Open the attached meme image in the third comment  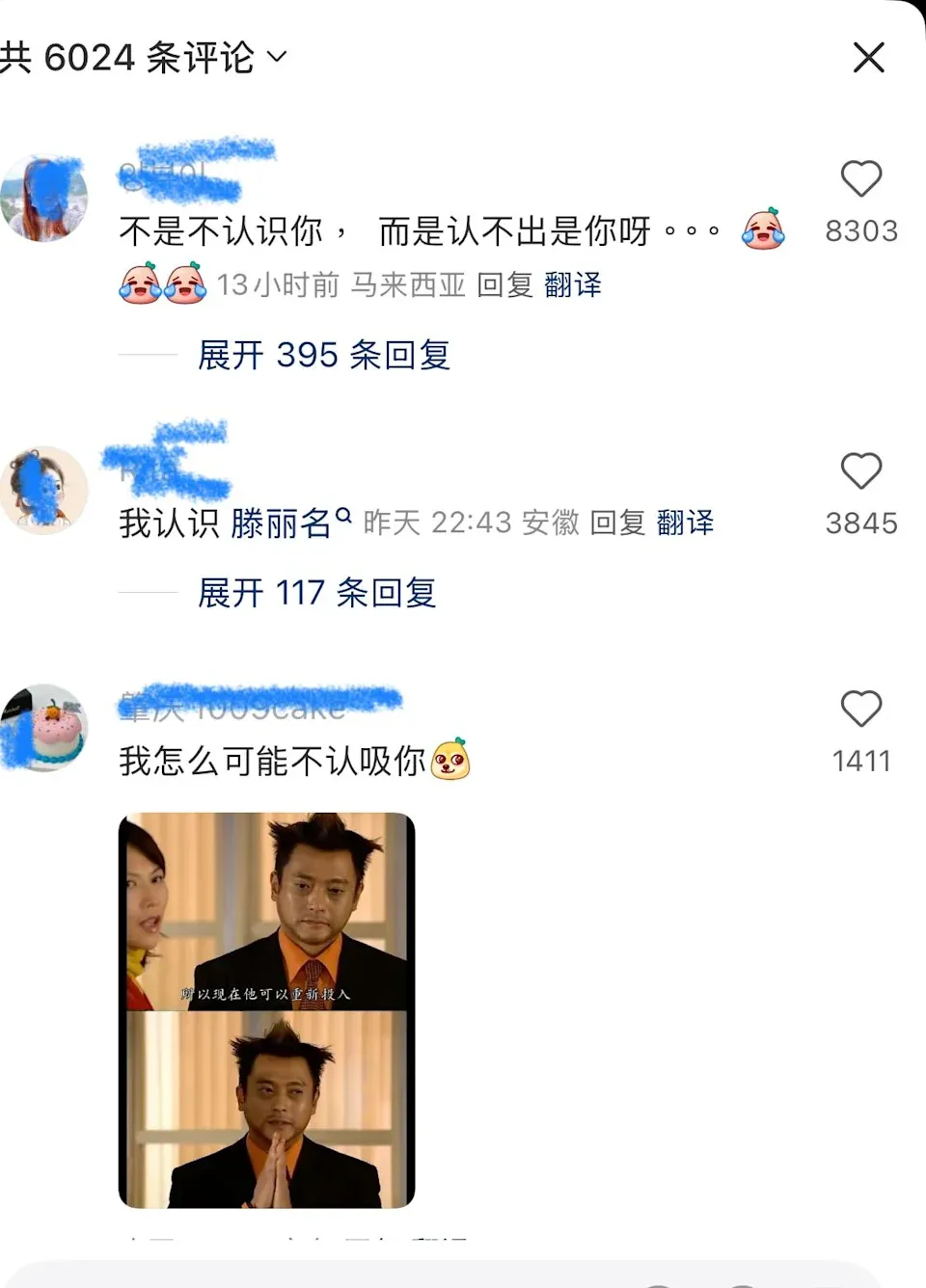[x=263, y=1012]
